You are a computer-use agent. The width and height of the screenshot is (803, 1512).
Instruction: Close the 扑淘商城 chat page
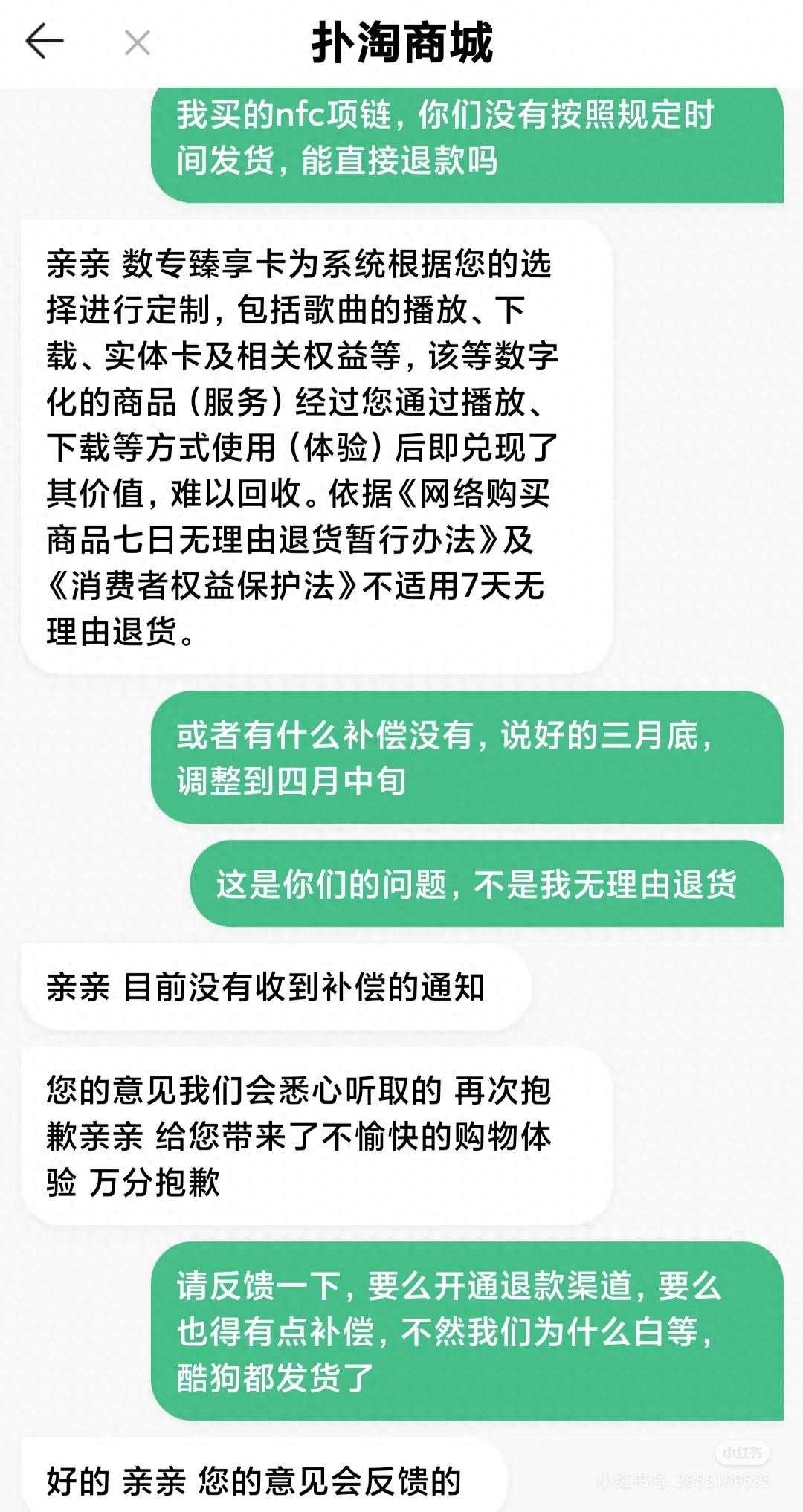[138, 42]
